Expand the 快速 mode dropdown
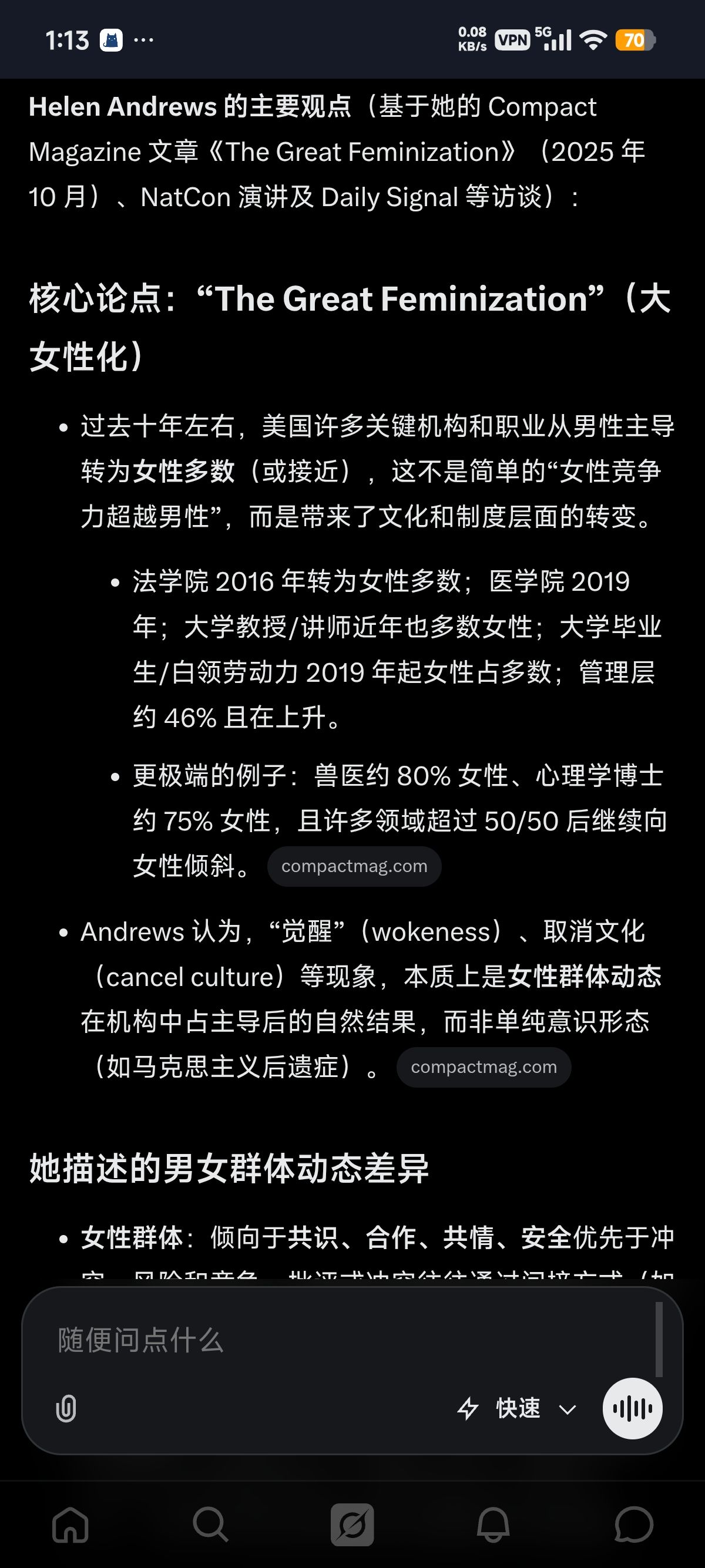 (516, 1408)
